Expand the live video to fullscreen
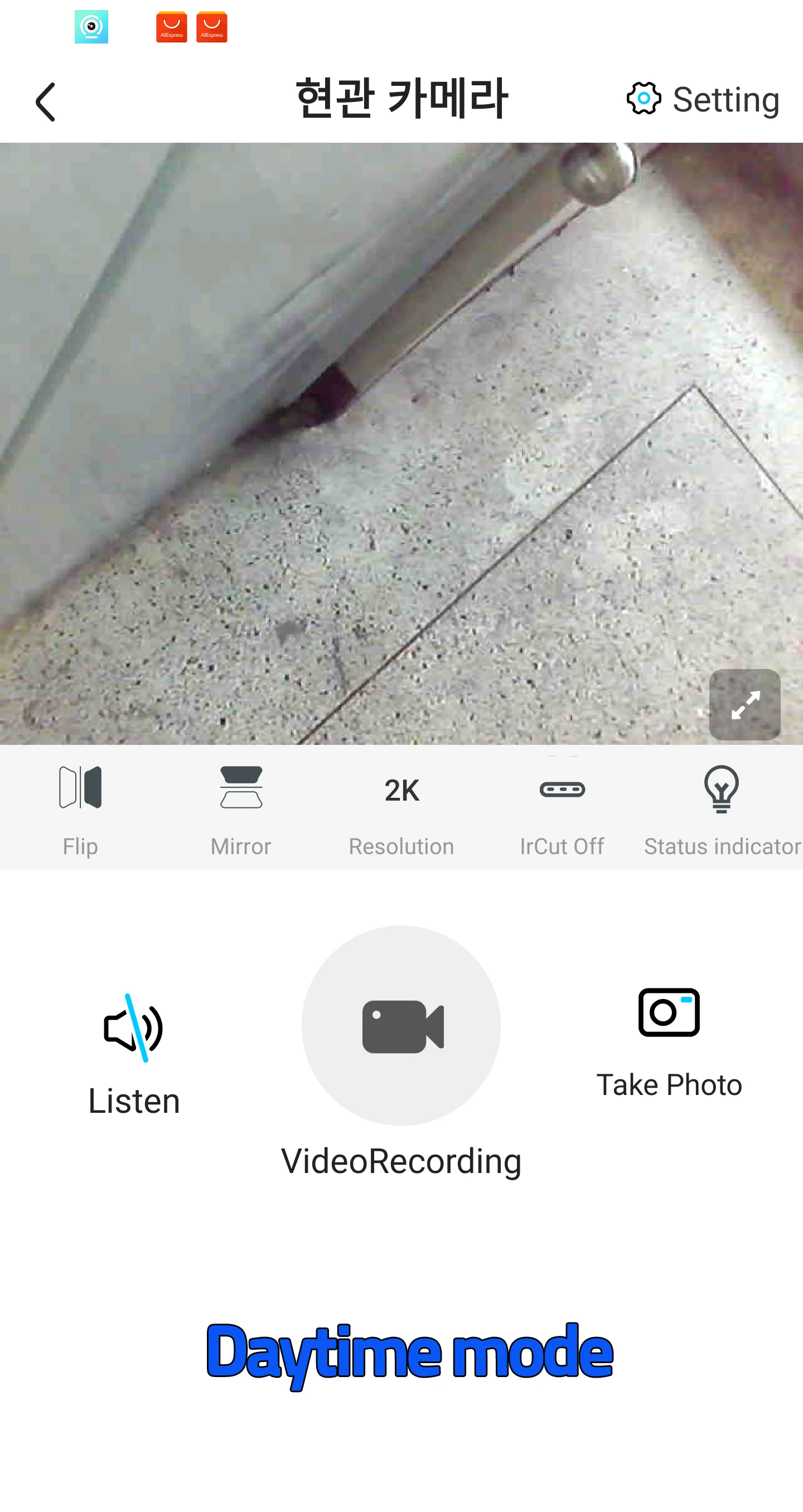This screenshot has width=803, height=1512. point(744,704)
